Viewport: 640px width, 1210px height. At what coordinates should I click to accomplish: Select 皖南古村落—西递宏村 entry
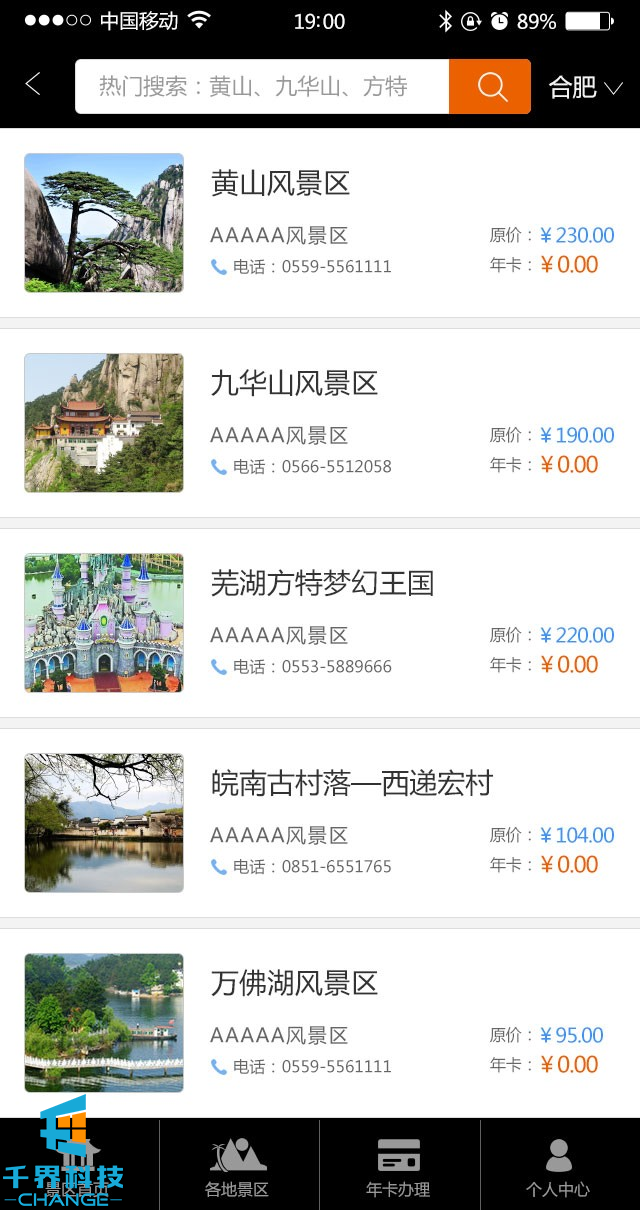351,784
